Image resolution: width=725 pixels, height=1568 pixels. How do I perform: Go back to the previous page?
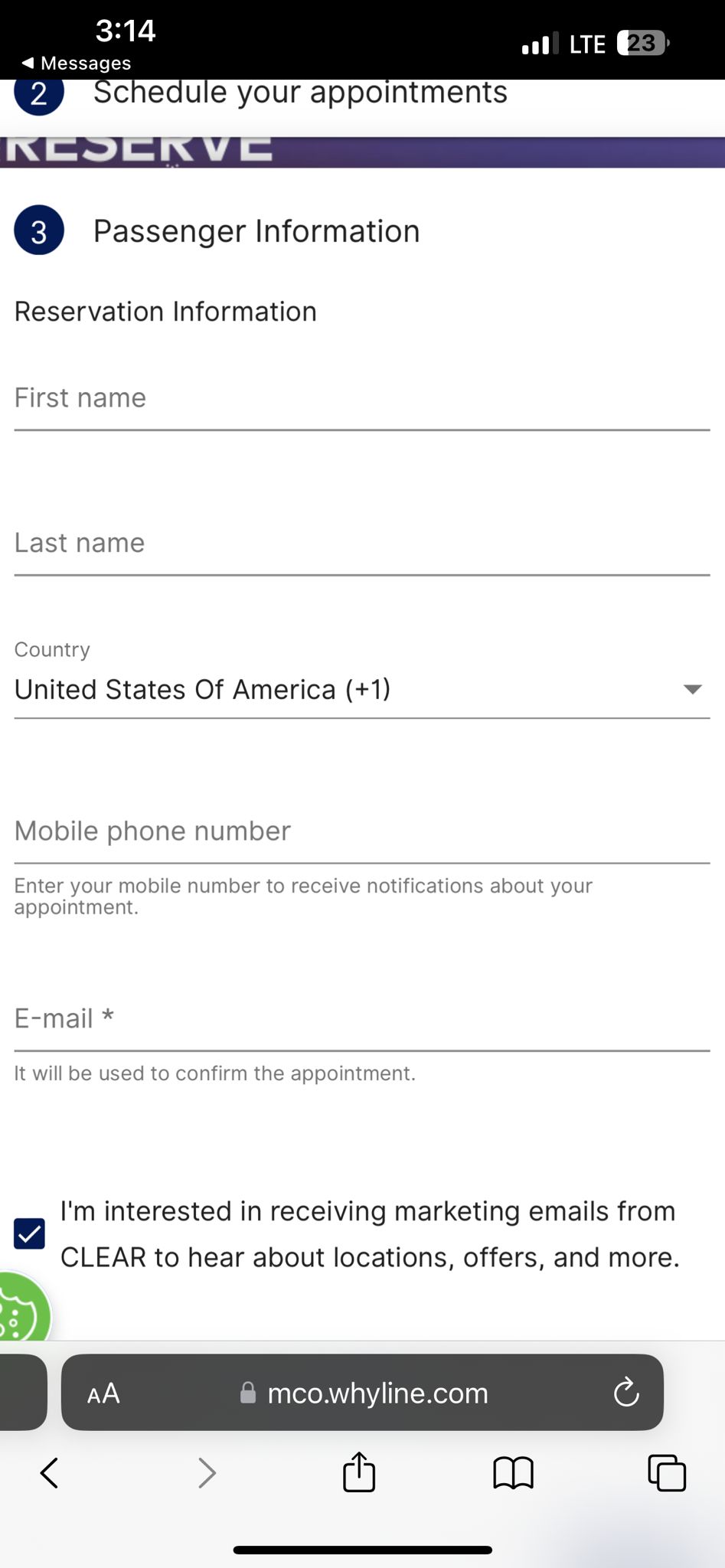pyautogui.click(x=49, y=1472)
